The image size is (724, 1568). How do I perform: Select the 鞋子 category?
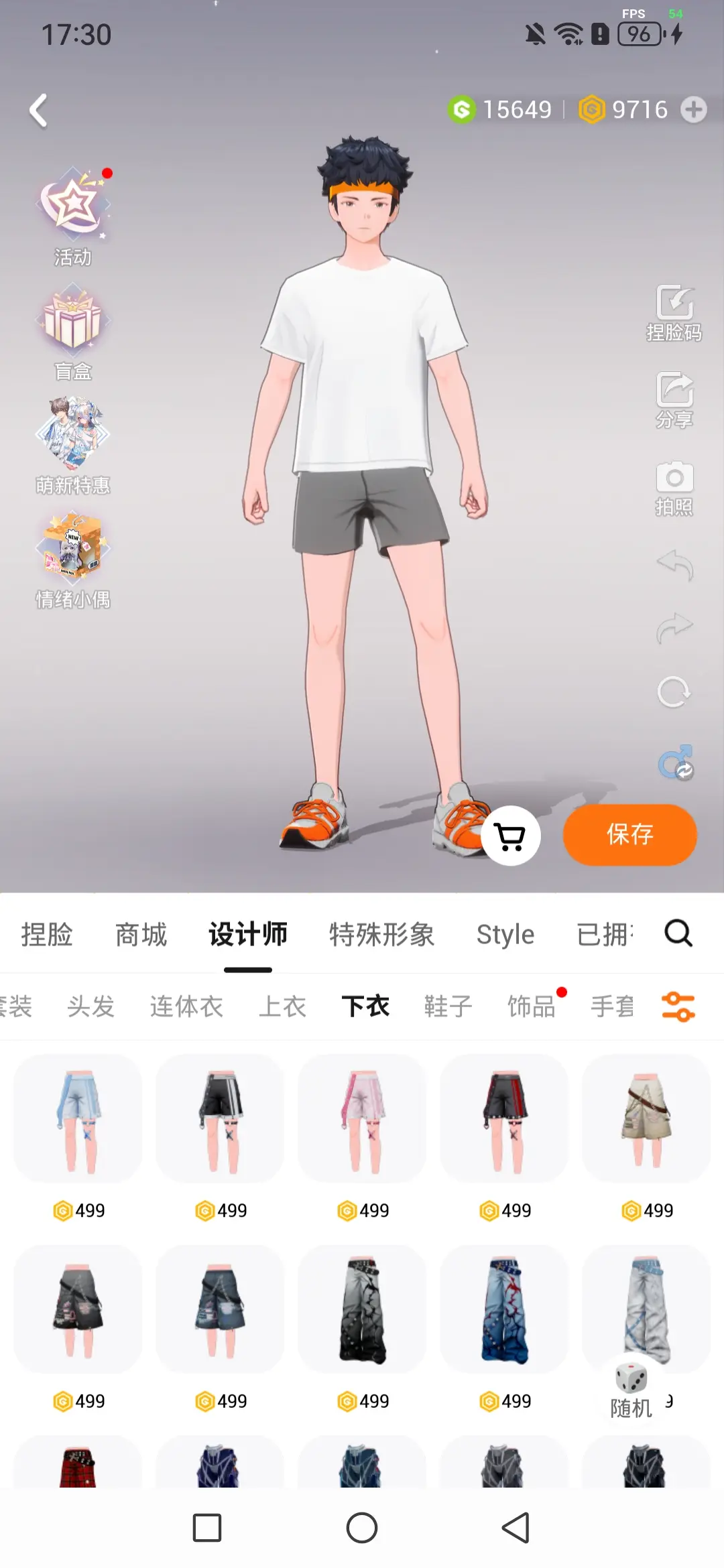click(x=448, y=1006)
